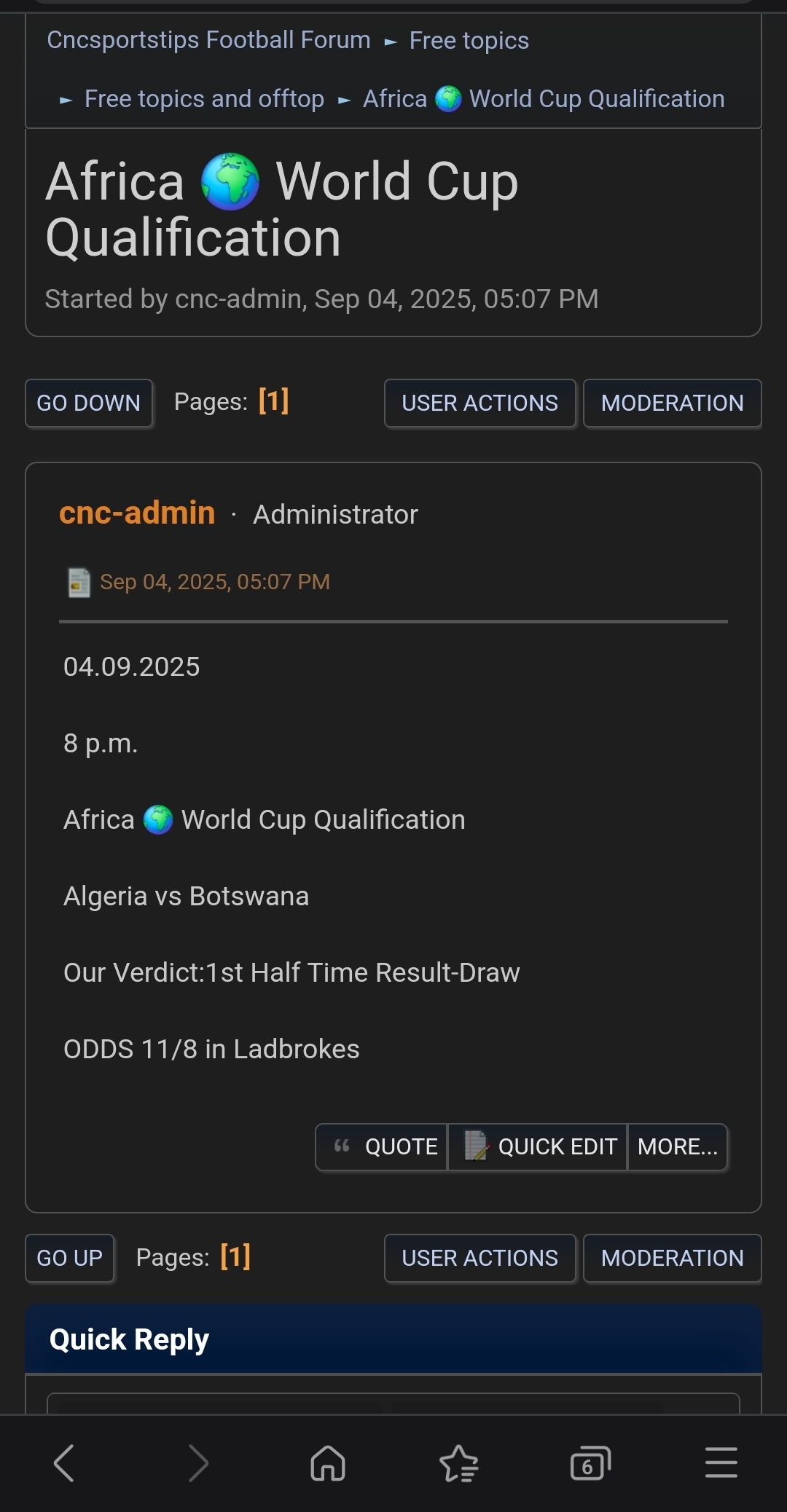This screenshot has height=1512, width=787.
Task: Open the Free topics breadcrumb link
Action: pyautogui.click(x=469, y=41)
